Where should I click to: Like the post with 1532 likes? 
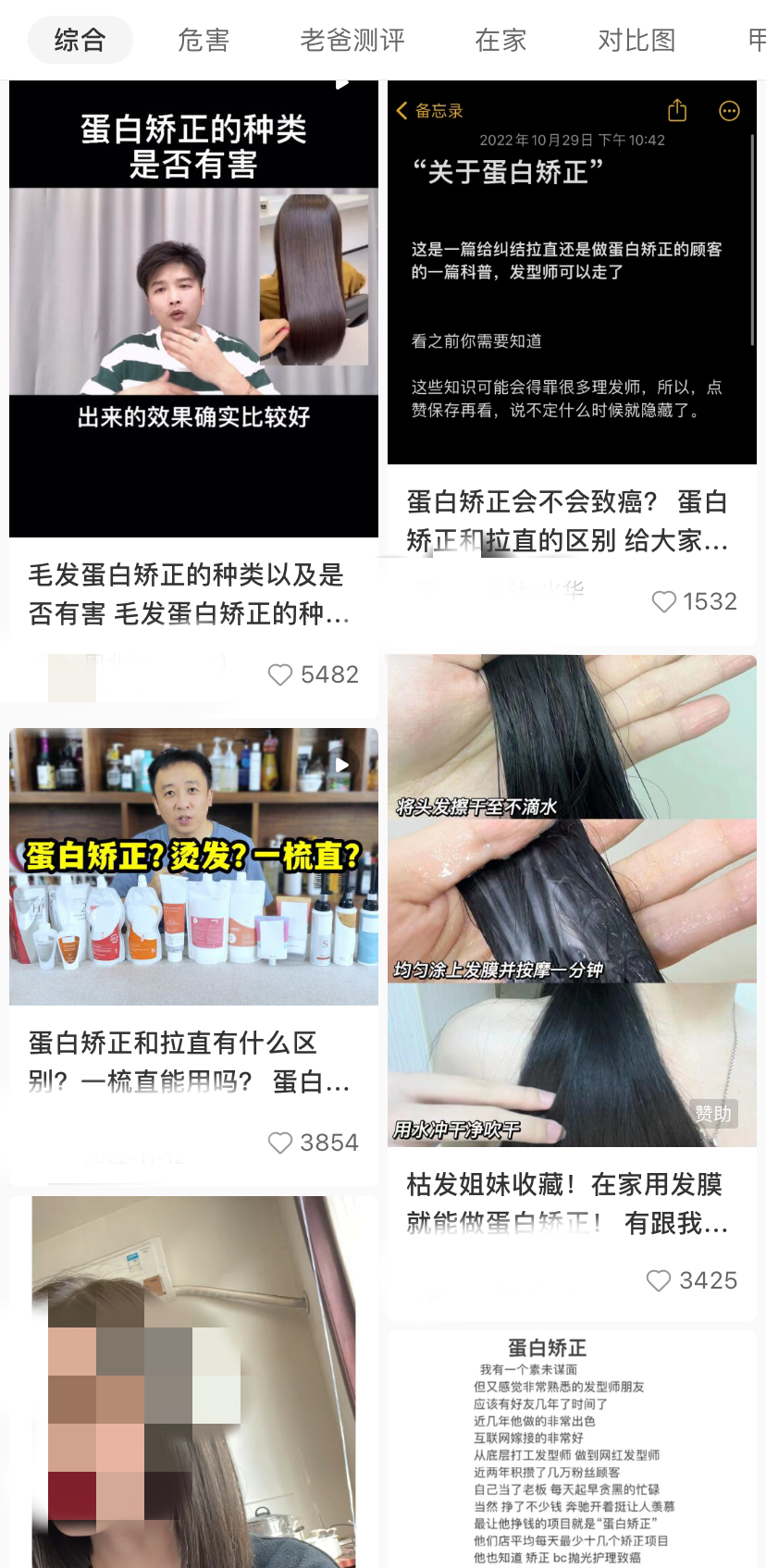(663, 602)
